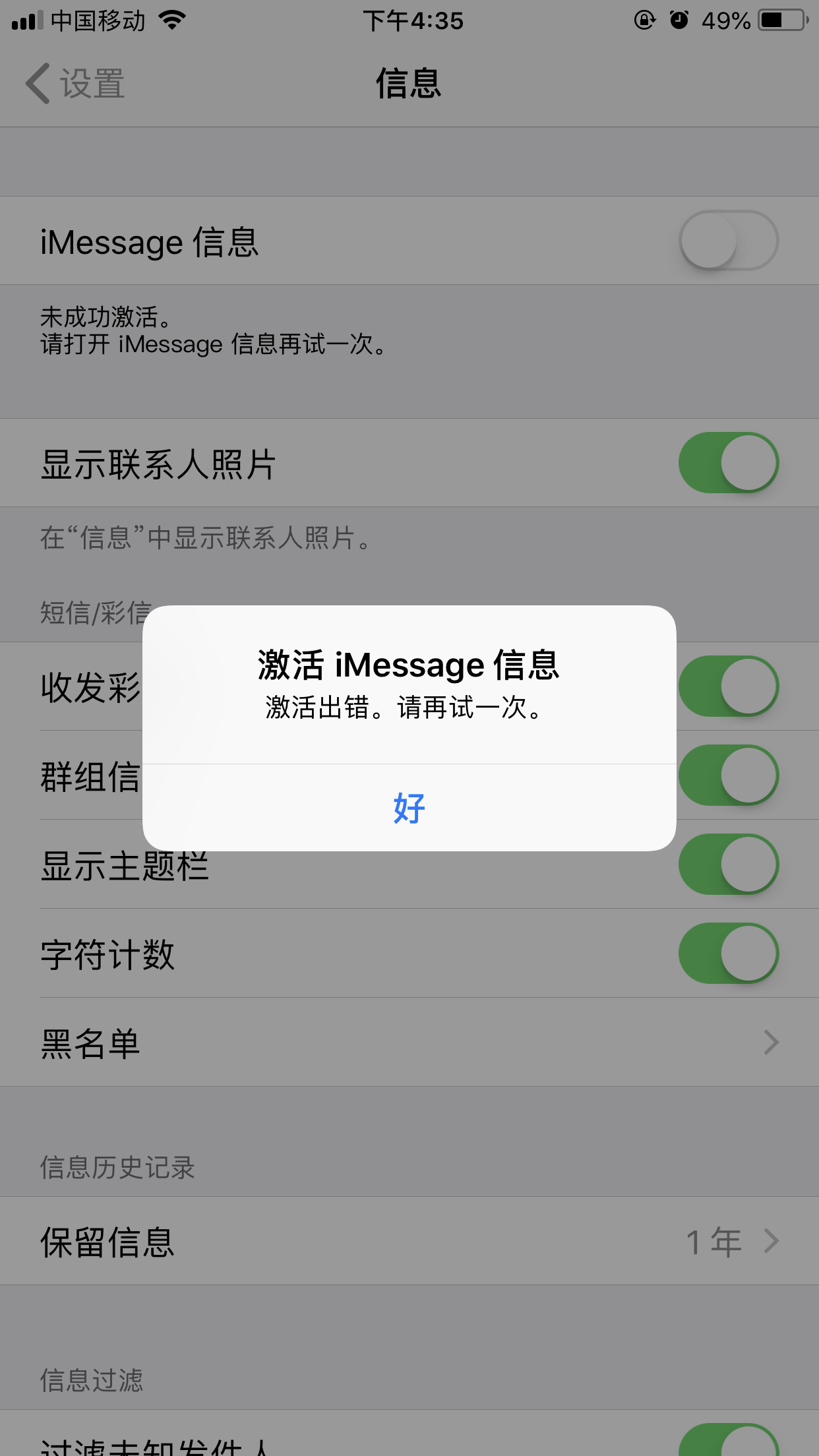This screenshot has width=819, height=1456.
Task: Toggle the 收发彩信 switch
Action: 729,686
